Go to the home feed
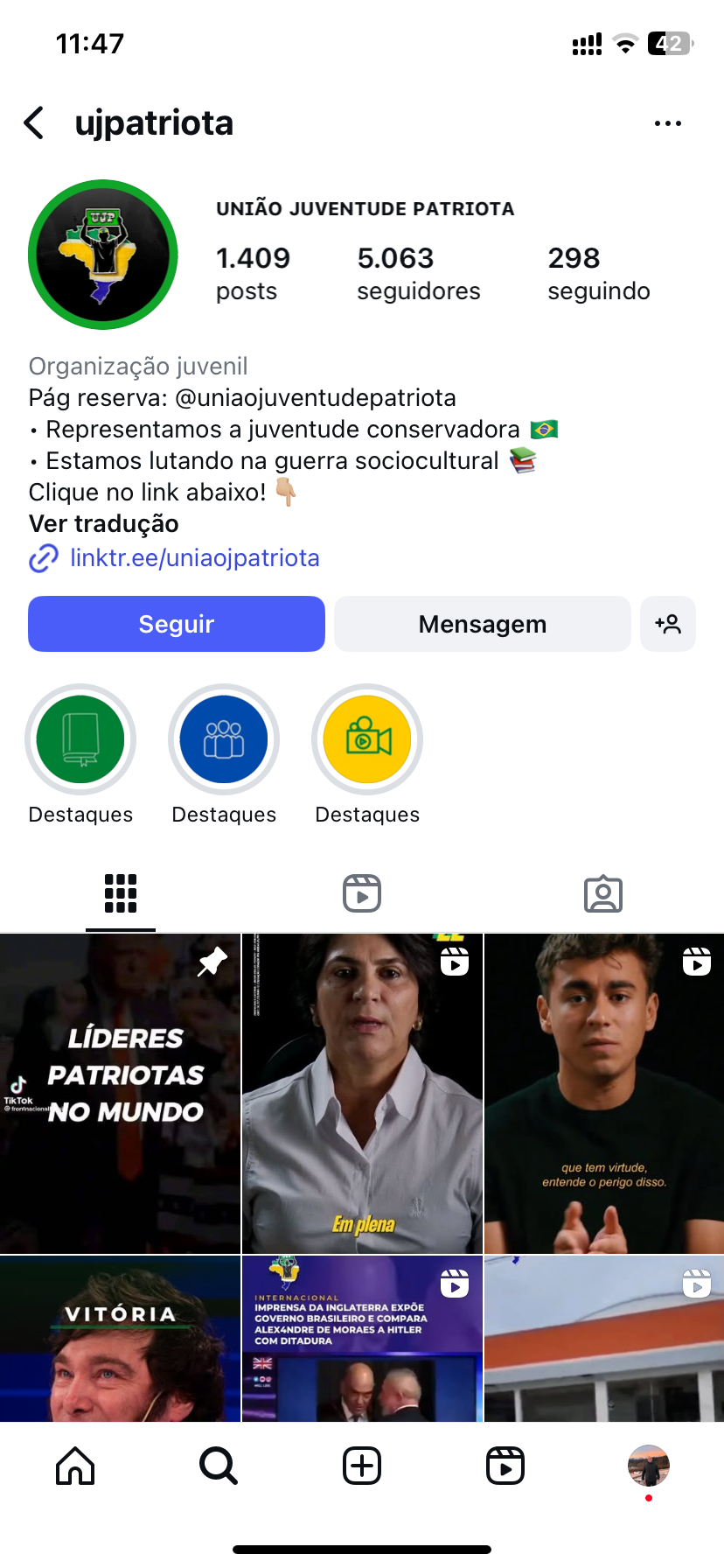This screenshot has height=1568, width=724. 75,1466
